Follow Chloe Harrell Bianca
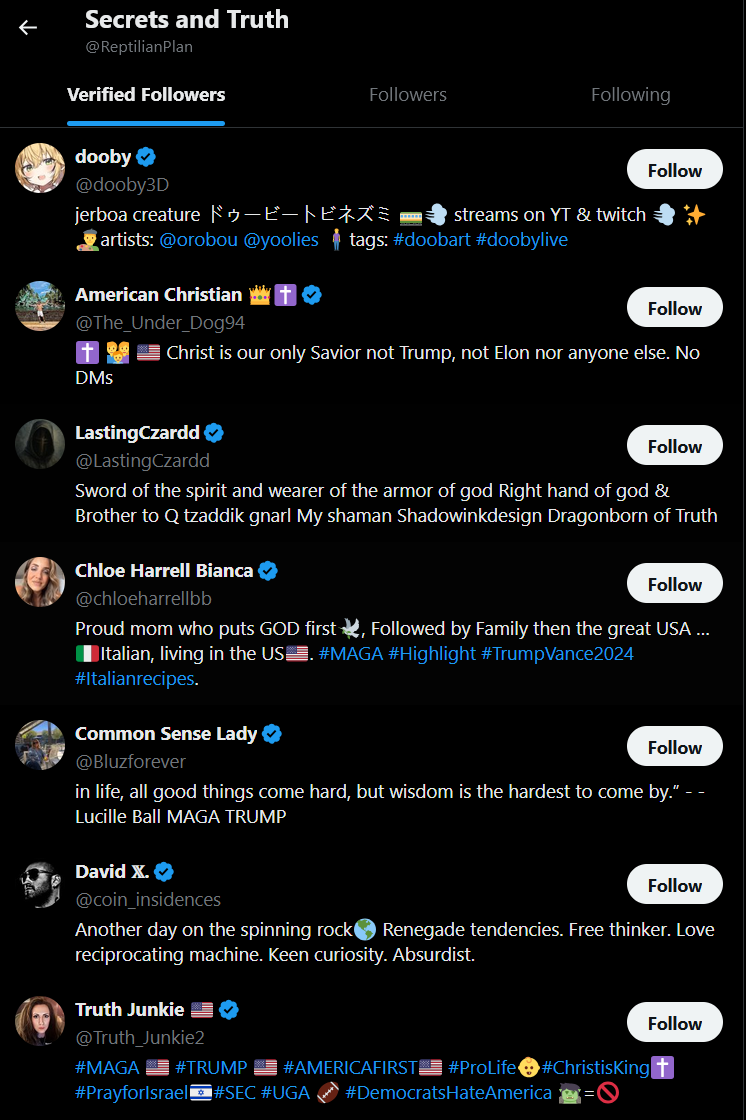Viewport: 746px width, 1120px height. click(674, 584)
